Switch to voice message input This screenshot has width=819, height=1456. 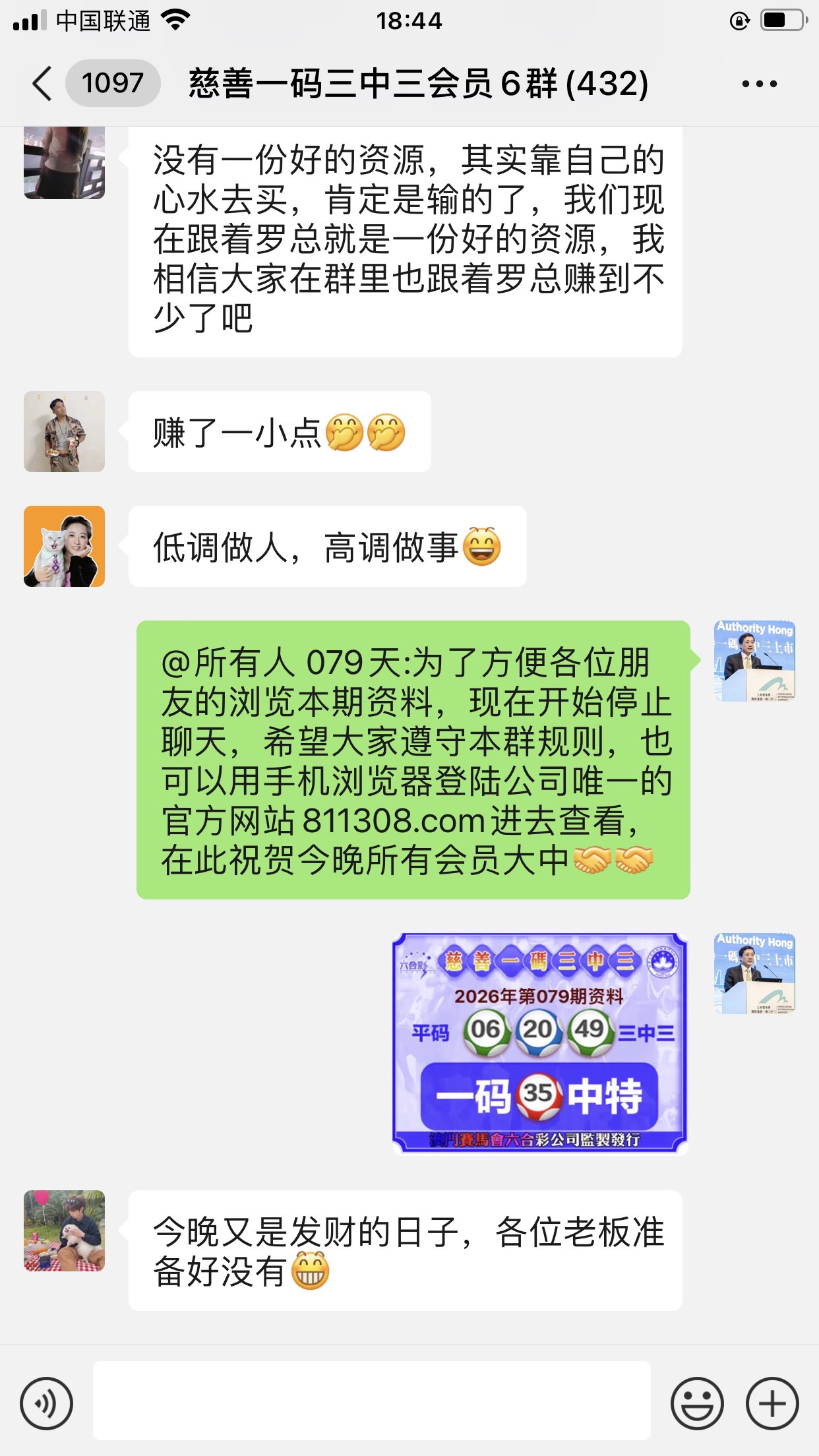point(46,1403)
